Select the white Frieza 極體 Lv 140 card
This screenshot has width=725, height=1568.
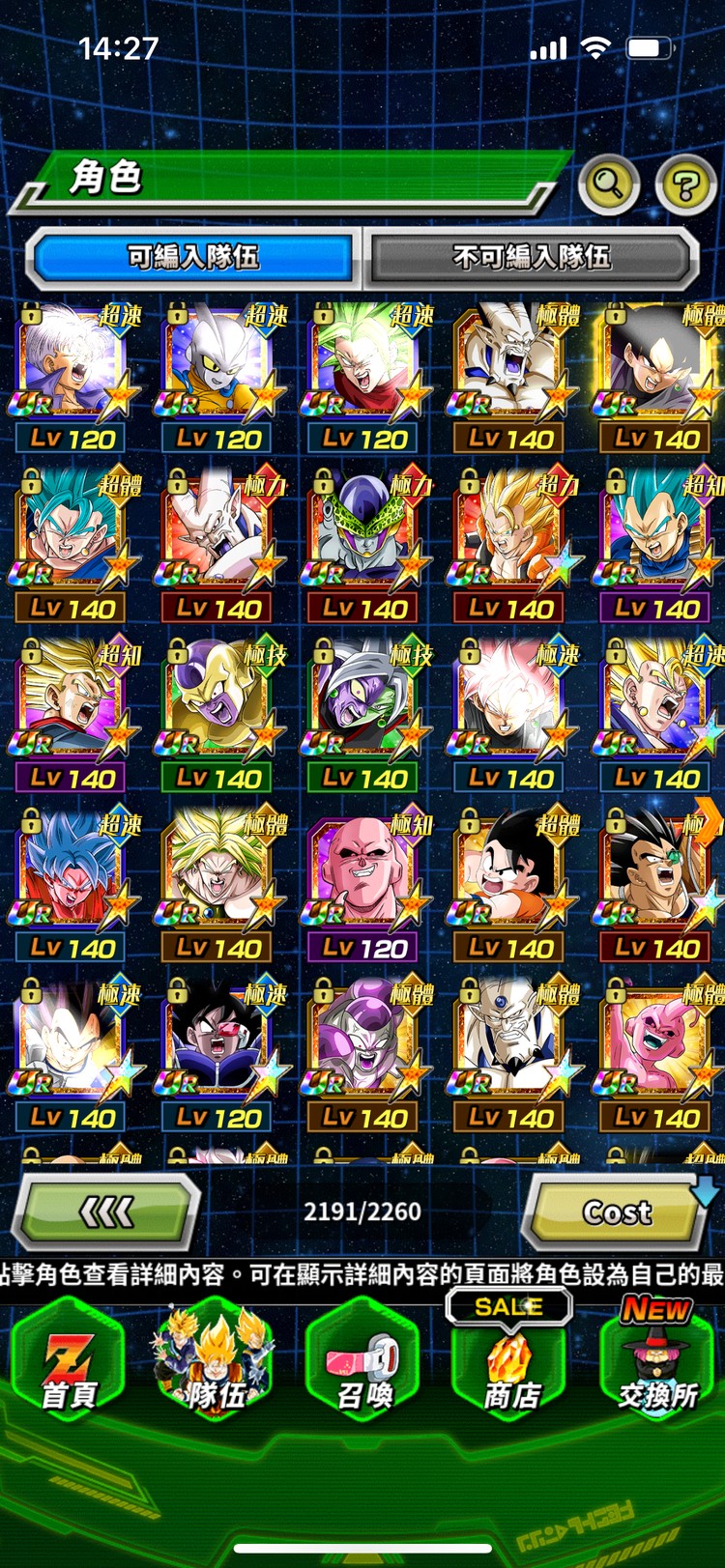point(363,1052)
